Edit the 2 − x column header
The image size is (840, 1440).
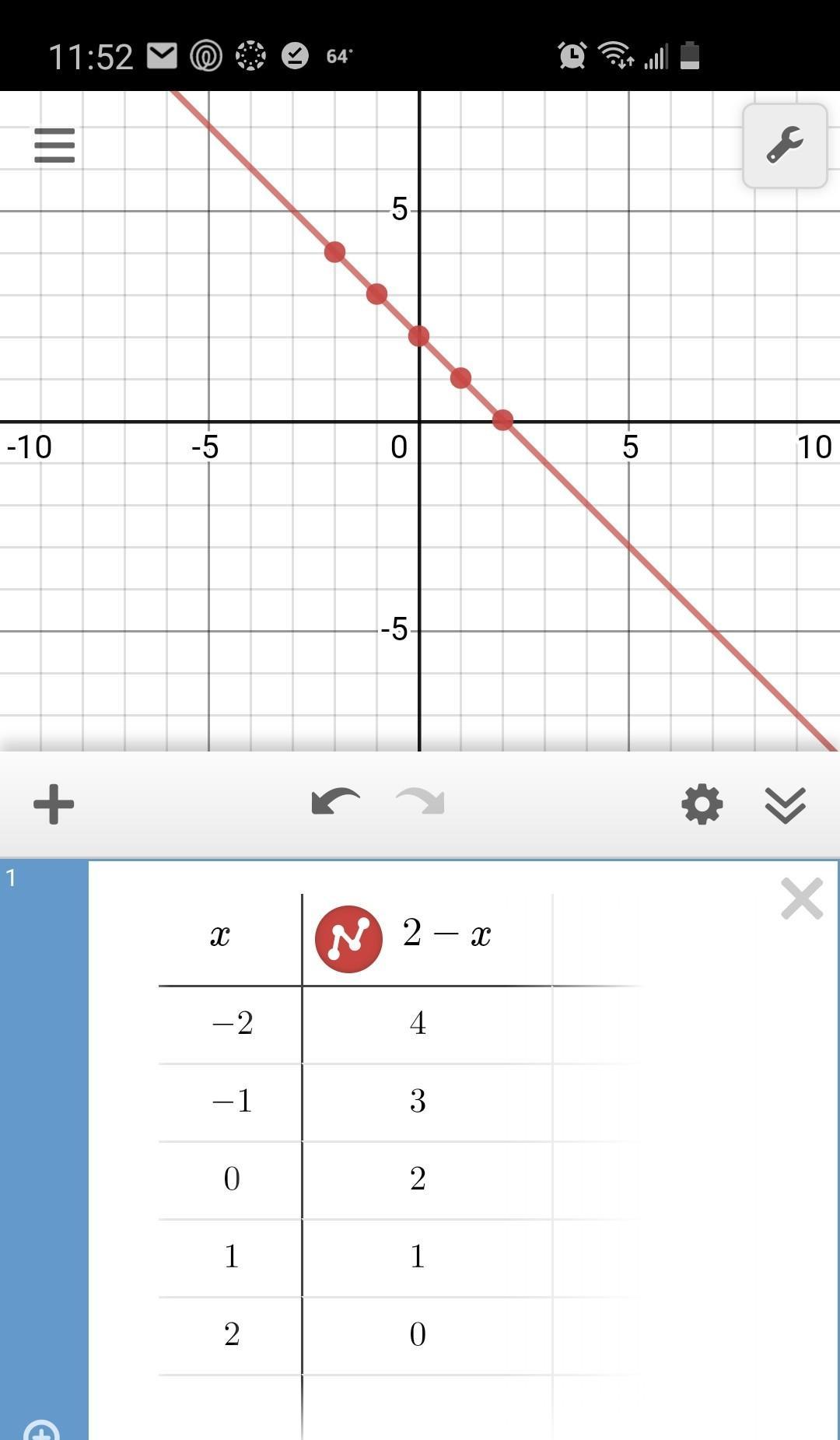[447, 933]
